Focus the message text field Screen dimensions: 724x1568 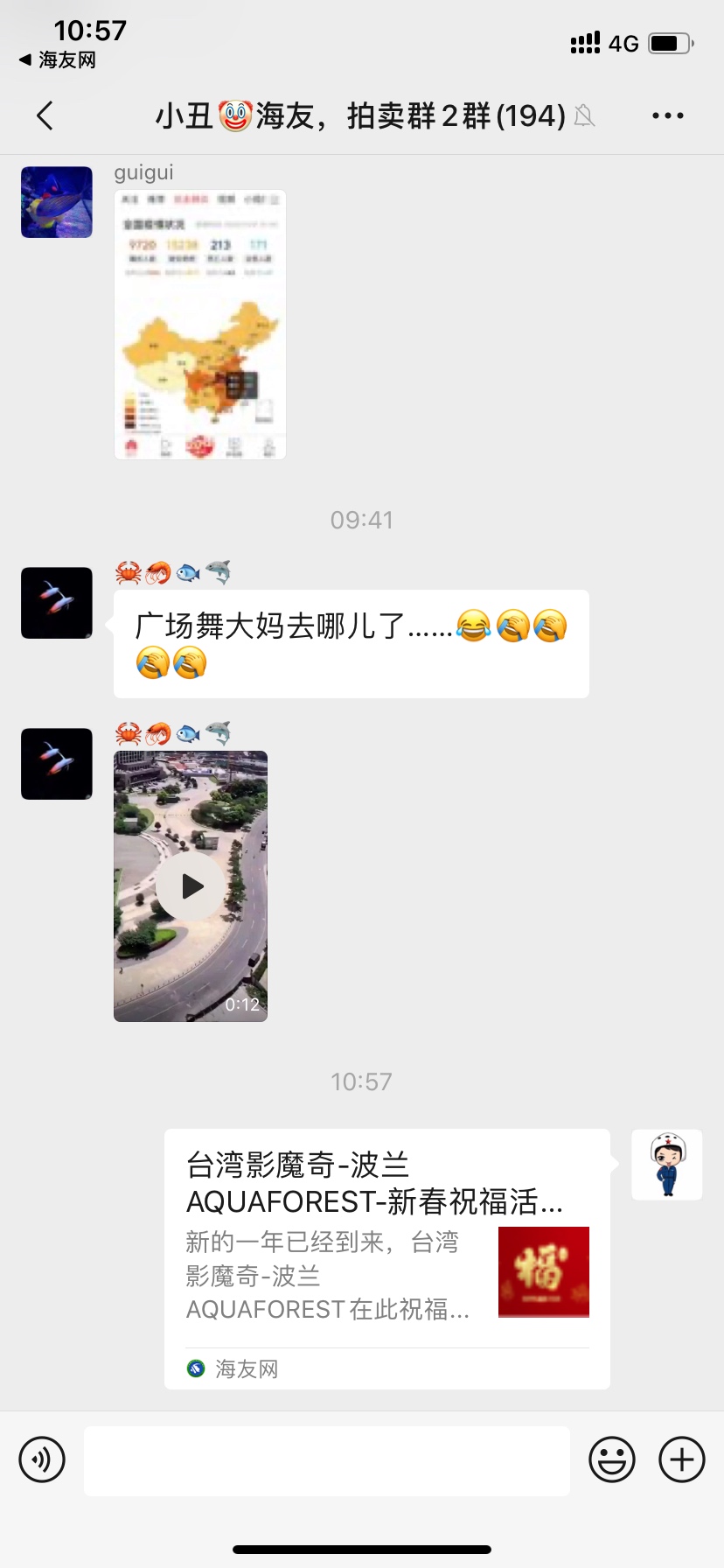pos(326,1460)
